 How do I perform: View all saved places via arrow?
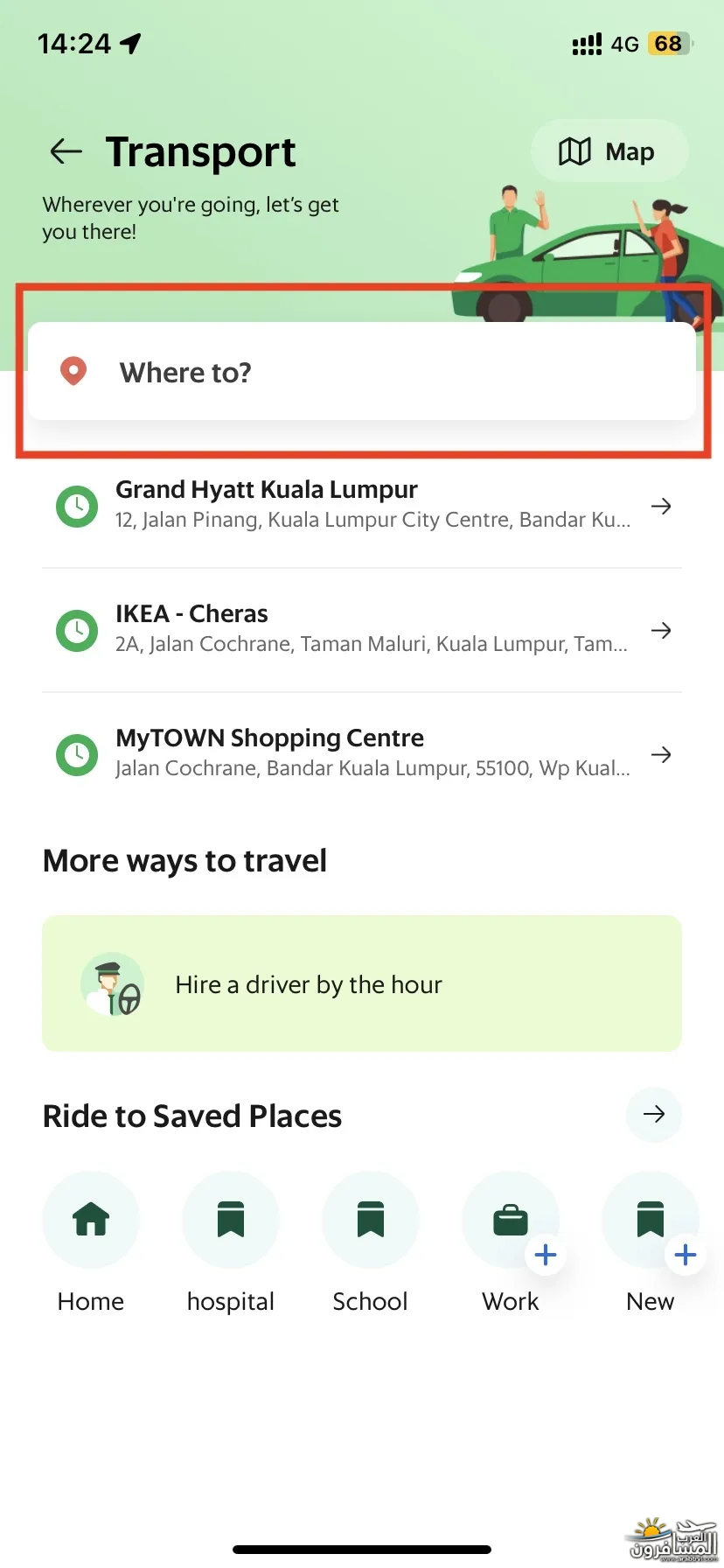point(654,1114)
